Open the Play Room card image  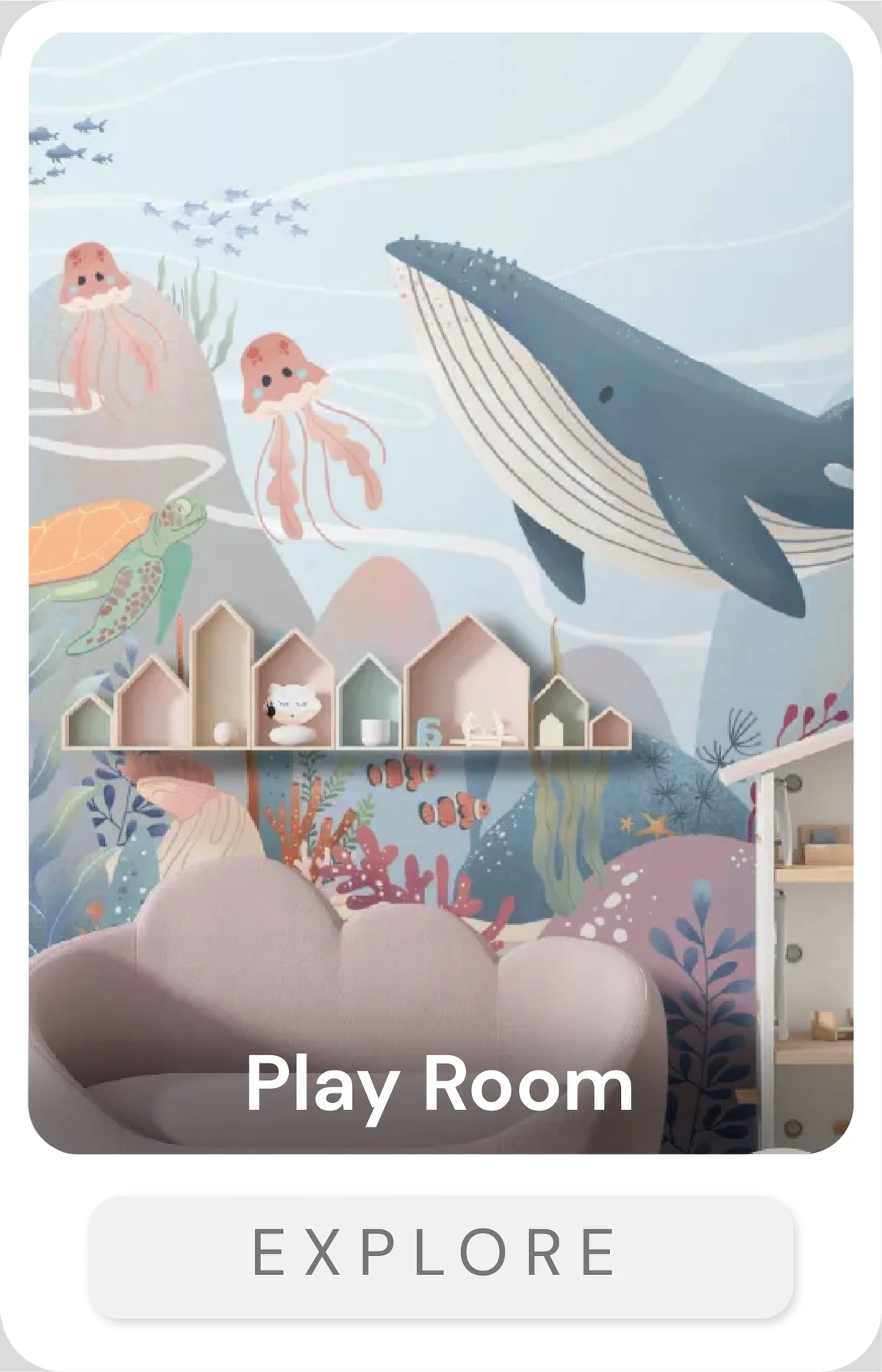(441, 588)
